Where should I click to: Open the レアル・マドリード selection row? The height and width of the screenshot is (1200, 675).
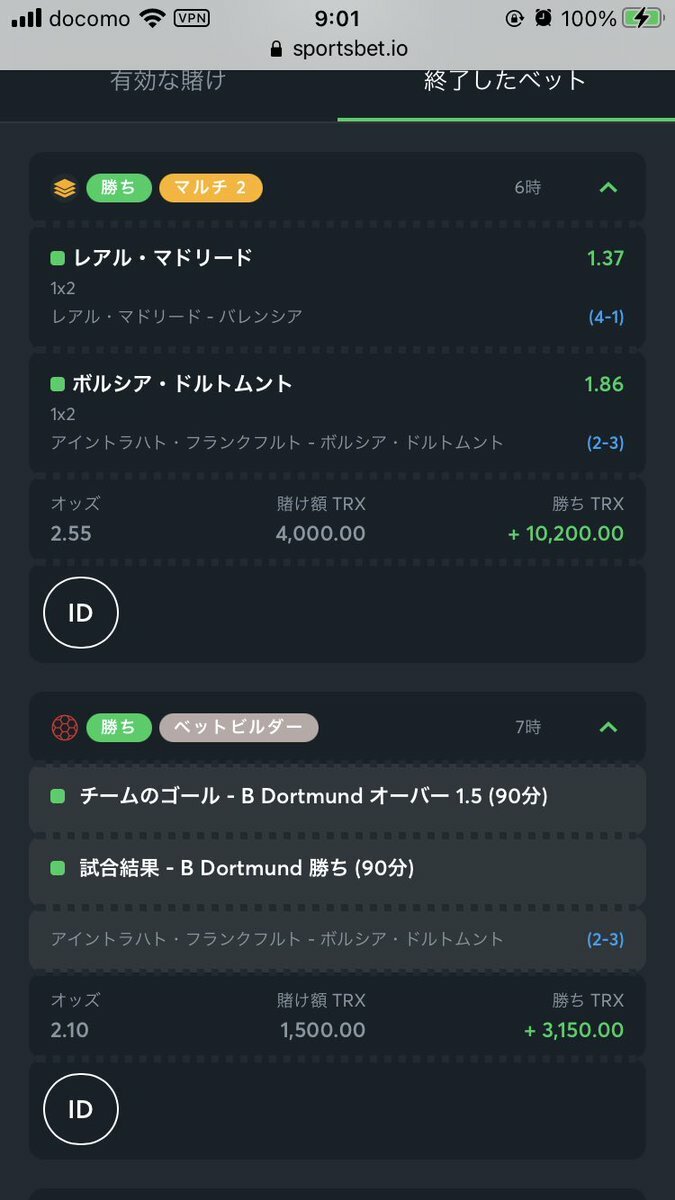pos(337,286)
